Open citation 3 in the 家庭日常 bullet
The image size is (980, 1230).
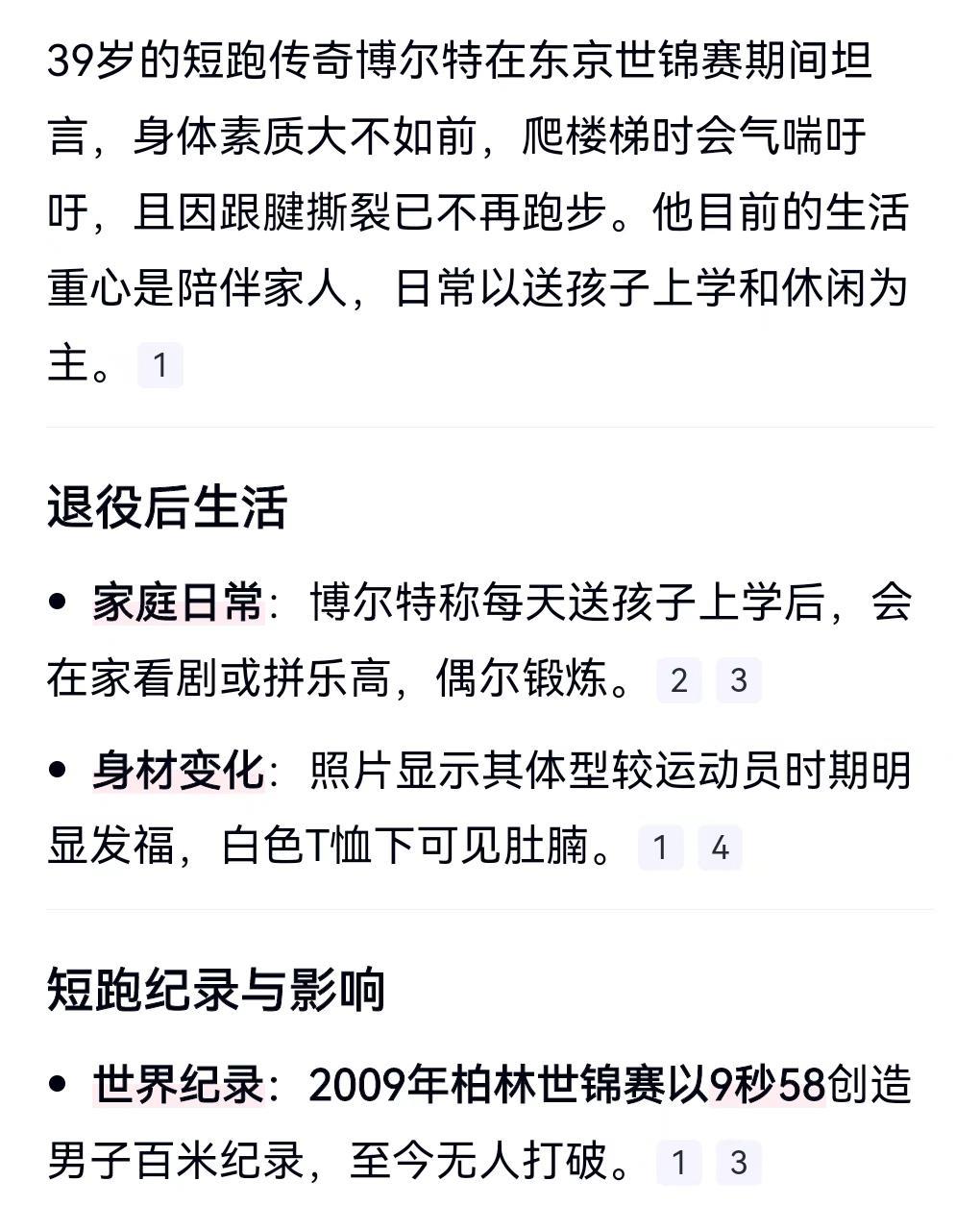[738, 680]
